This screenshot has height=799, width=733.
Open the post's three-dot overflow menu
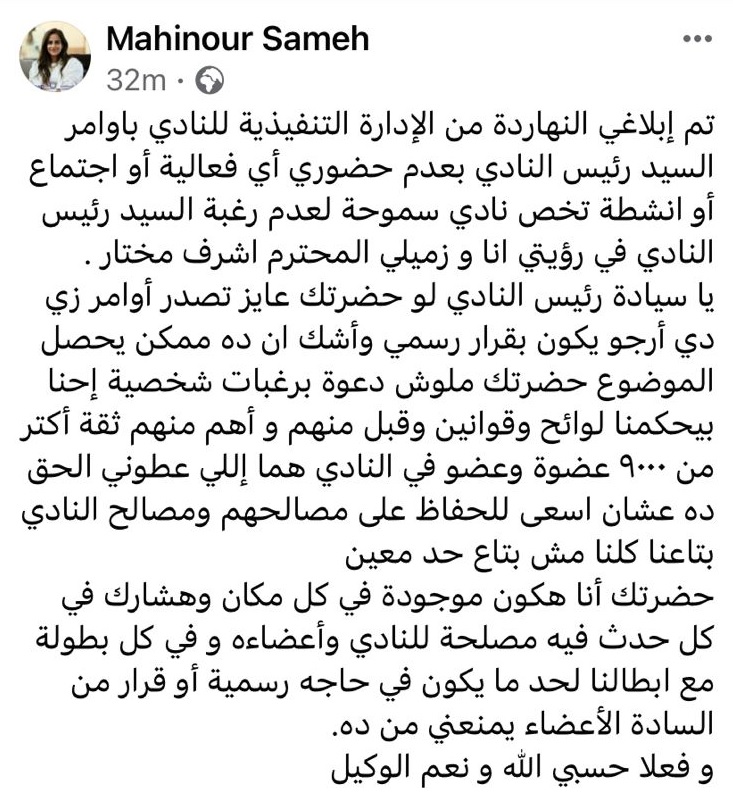click(696, 39)
